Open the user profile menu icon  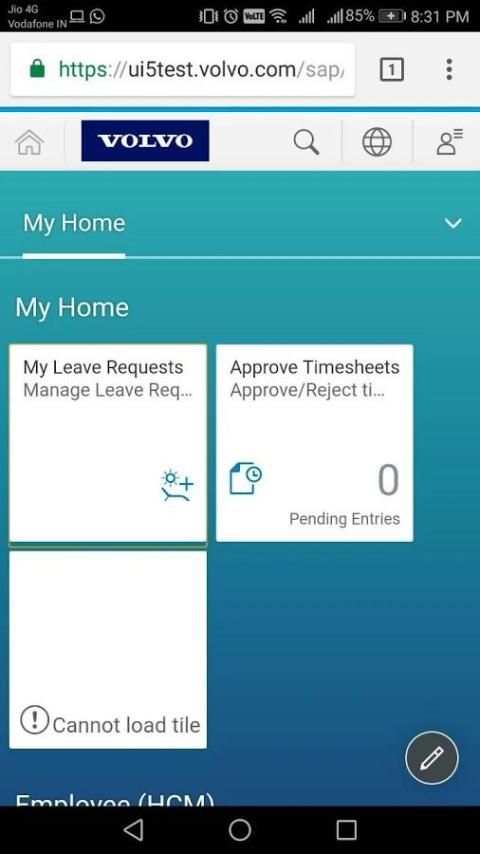tap(449, 142)
